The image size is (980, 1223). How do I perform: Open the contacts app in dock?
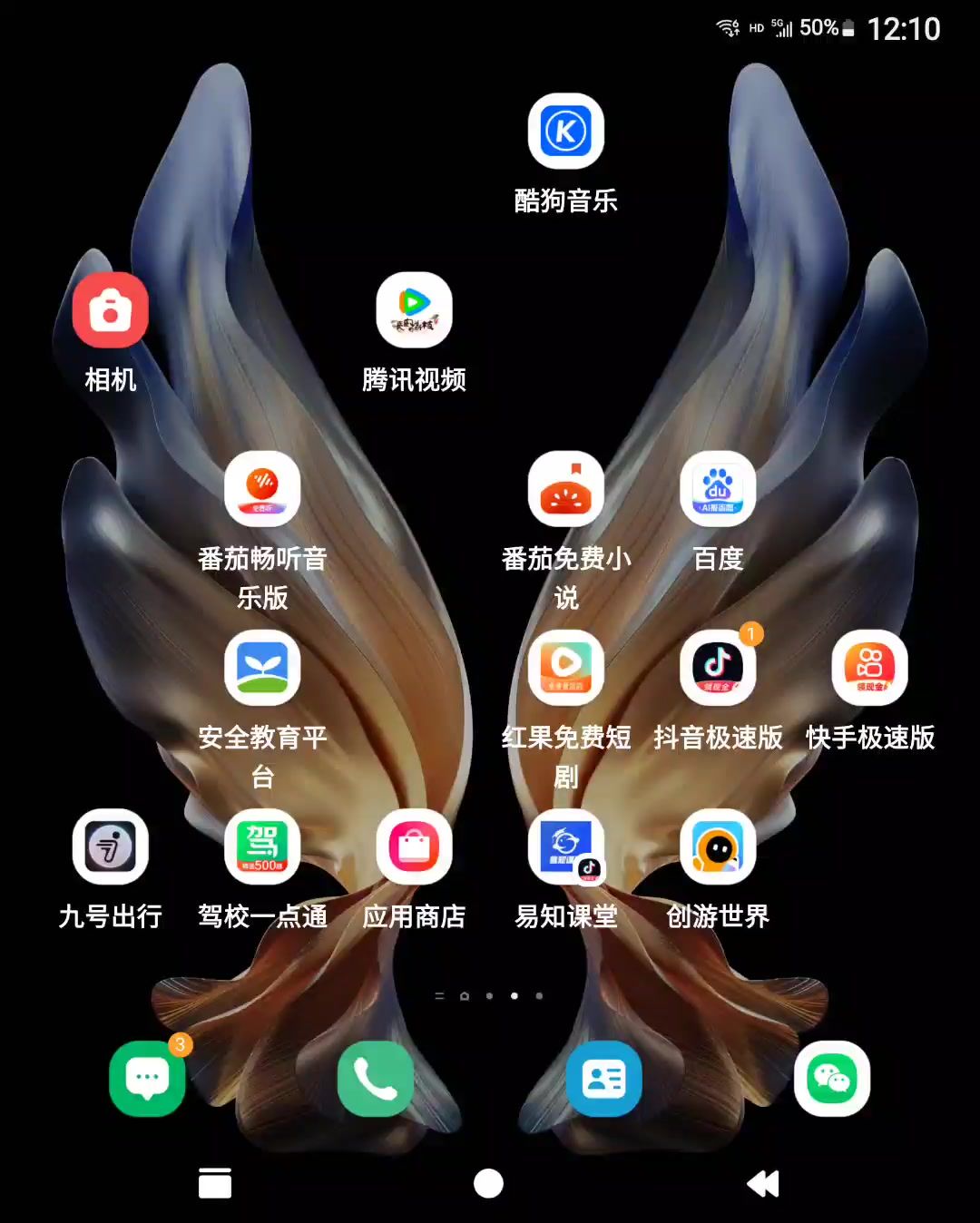coord(603,1079)
